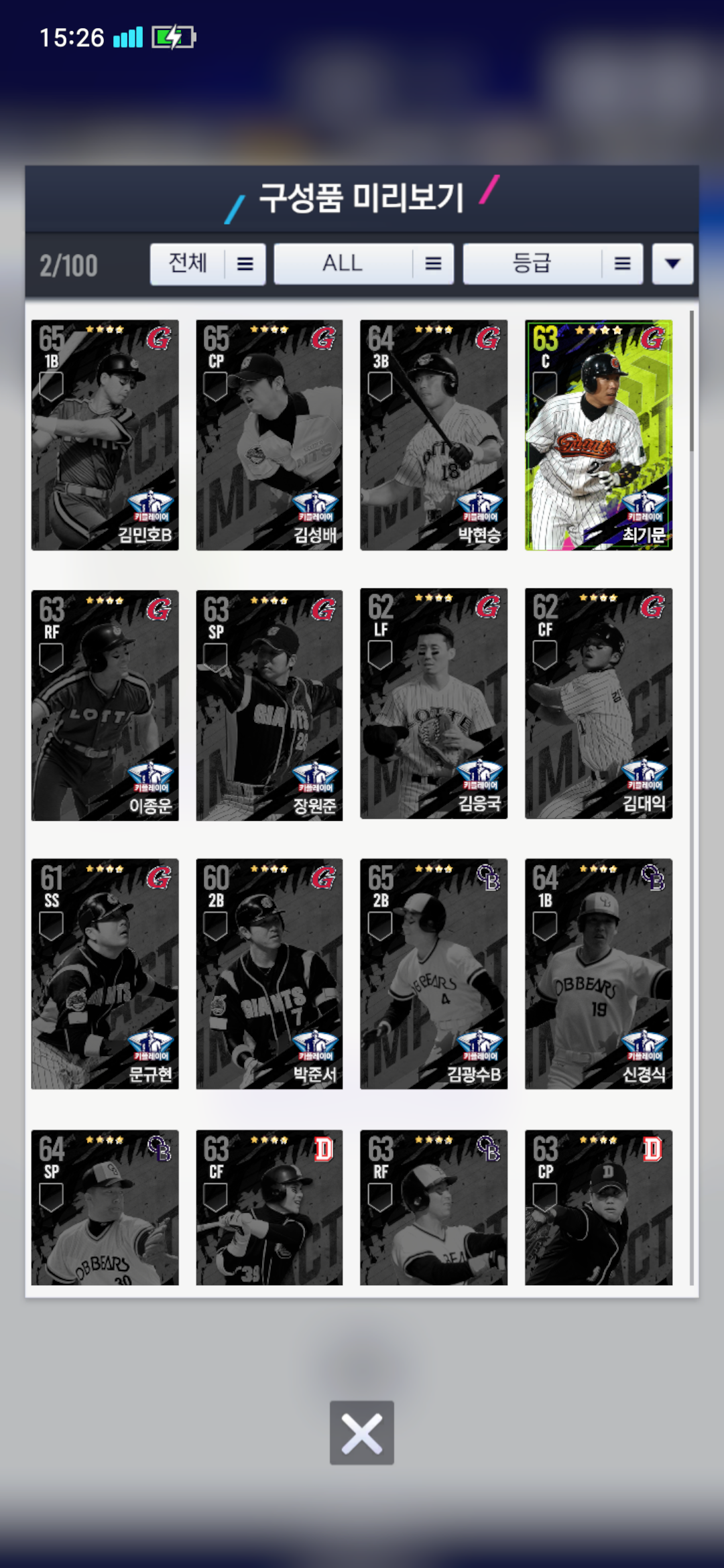Open the ALL filter dropdown

[x=363, y=264]
